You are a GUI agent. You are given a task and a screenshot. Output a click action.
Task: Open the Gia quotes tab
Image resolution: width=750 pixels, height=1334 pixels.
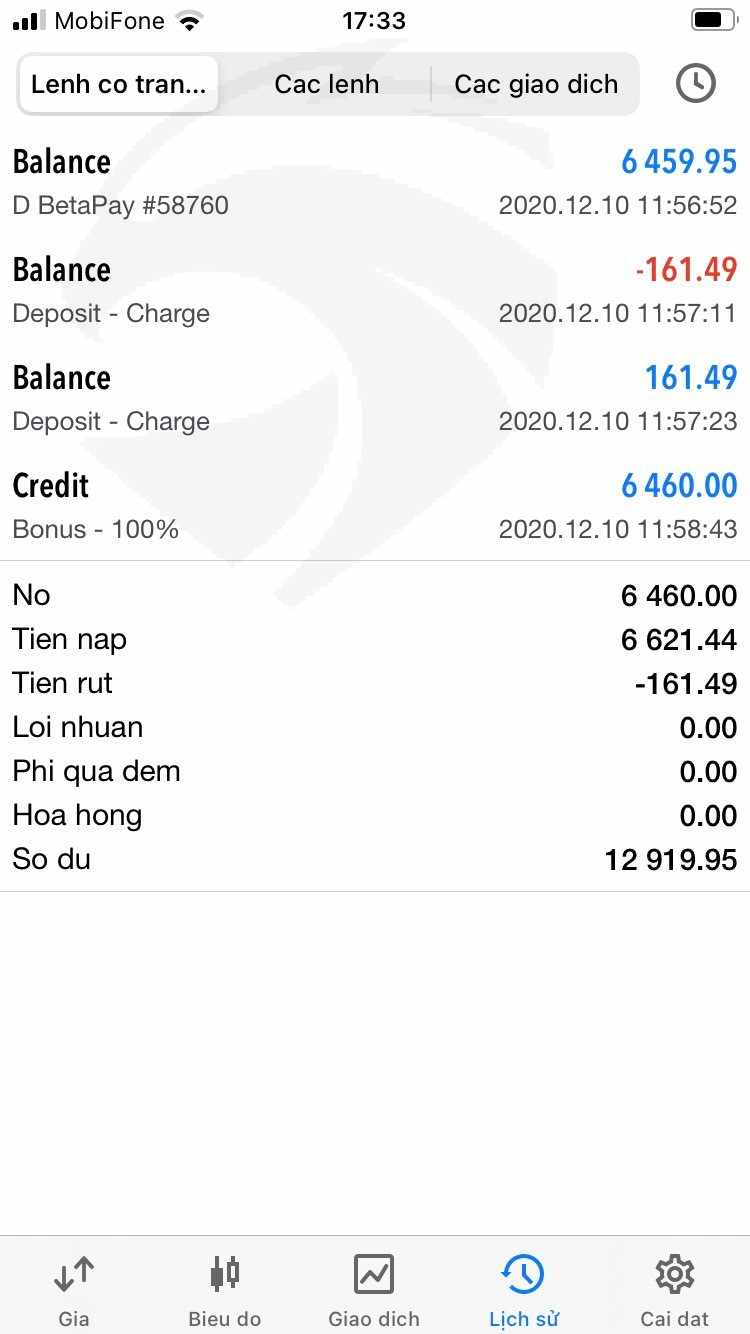point(74,1288)
